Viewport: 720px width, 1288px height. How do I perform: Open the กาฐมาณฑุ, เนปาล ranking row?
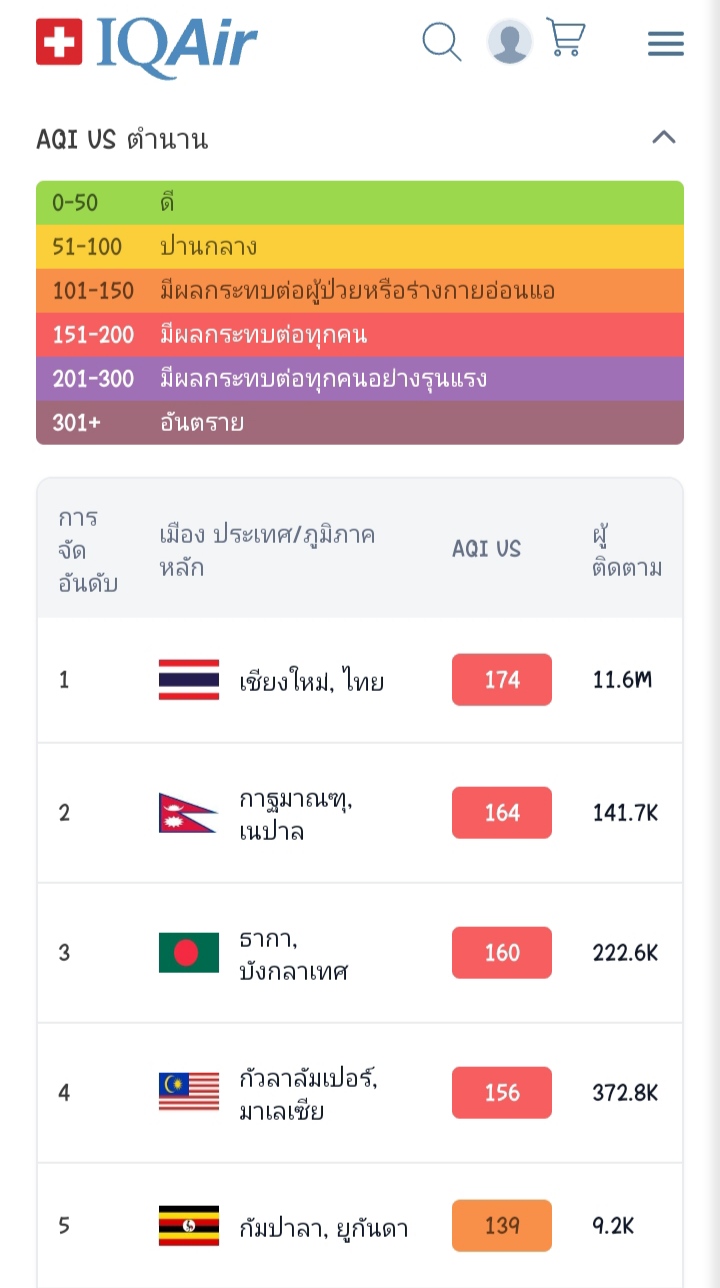tap(360, 813)
